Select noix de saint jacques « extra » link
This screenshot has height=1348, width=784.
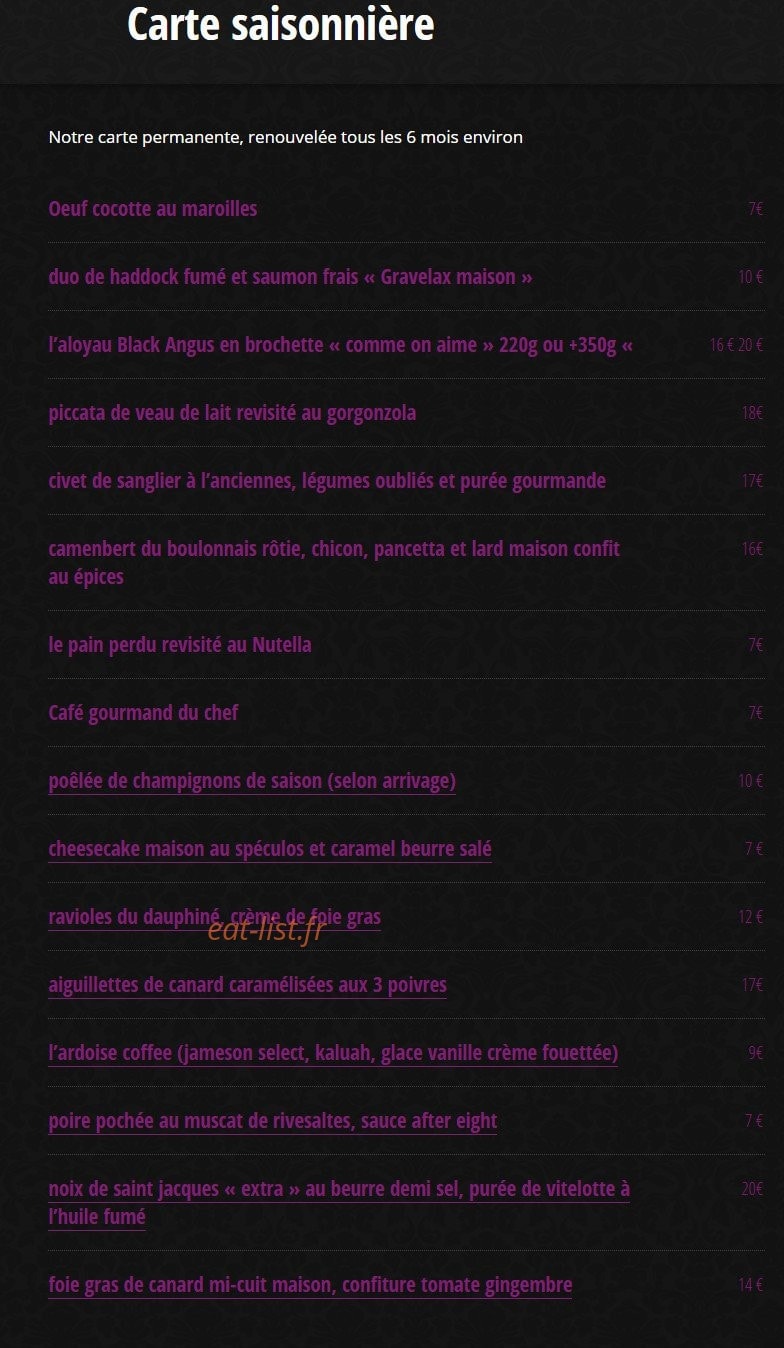pos(339,1203)
